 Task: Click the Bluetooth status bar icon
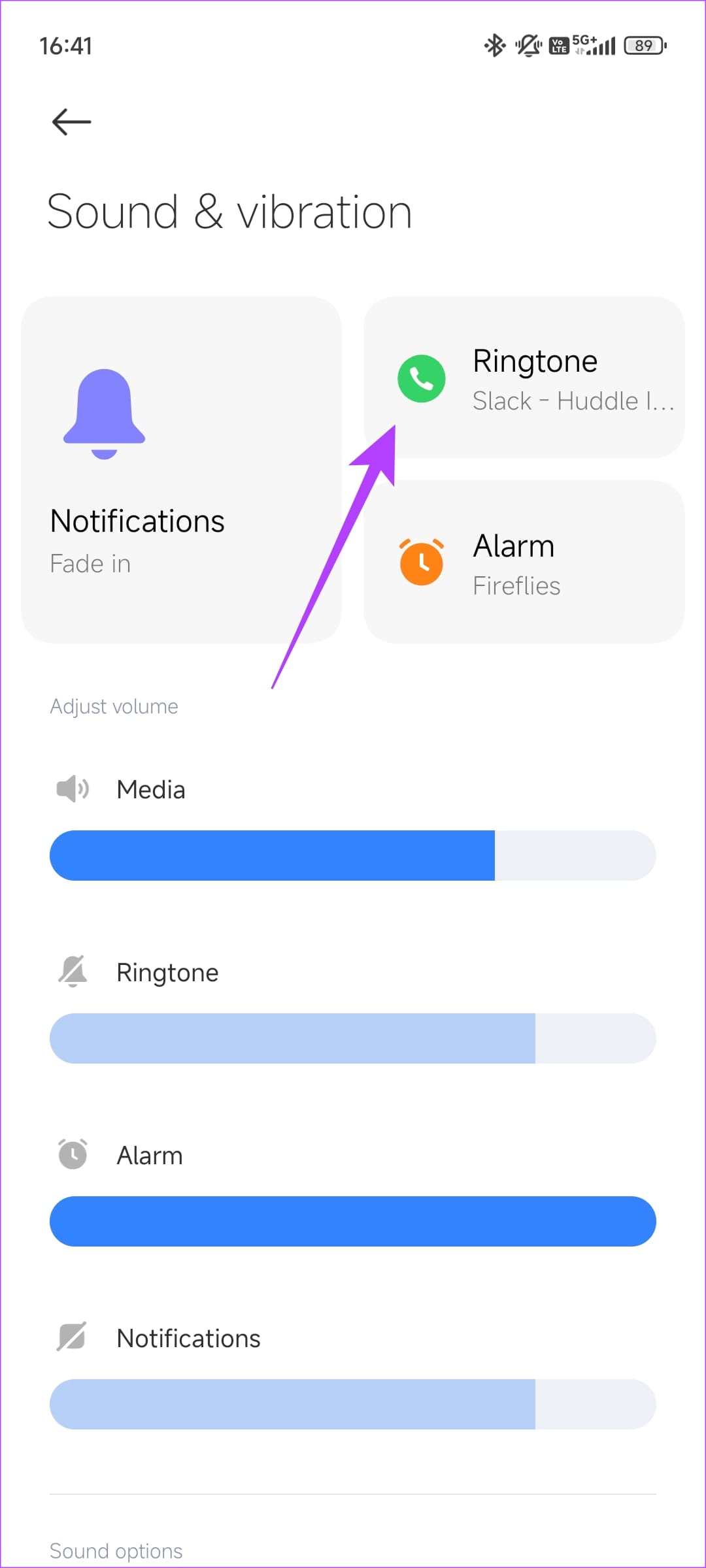(x=494, y=46)
